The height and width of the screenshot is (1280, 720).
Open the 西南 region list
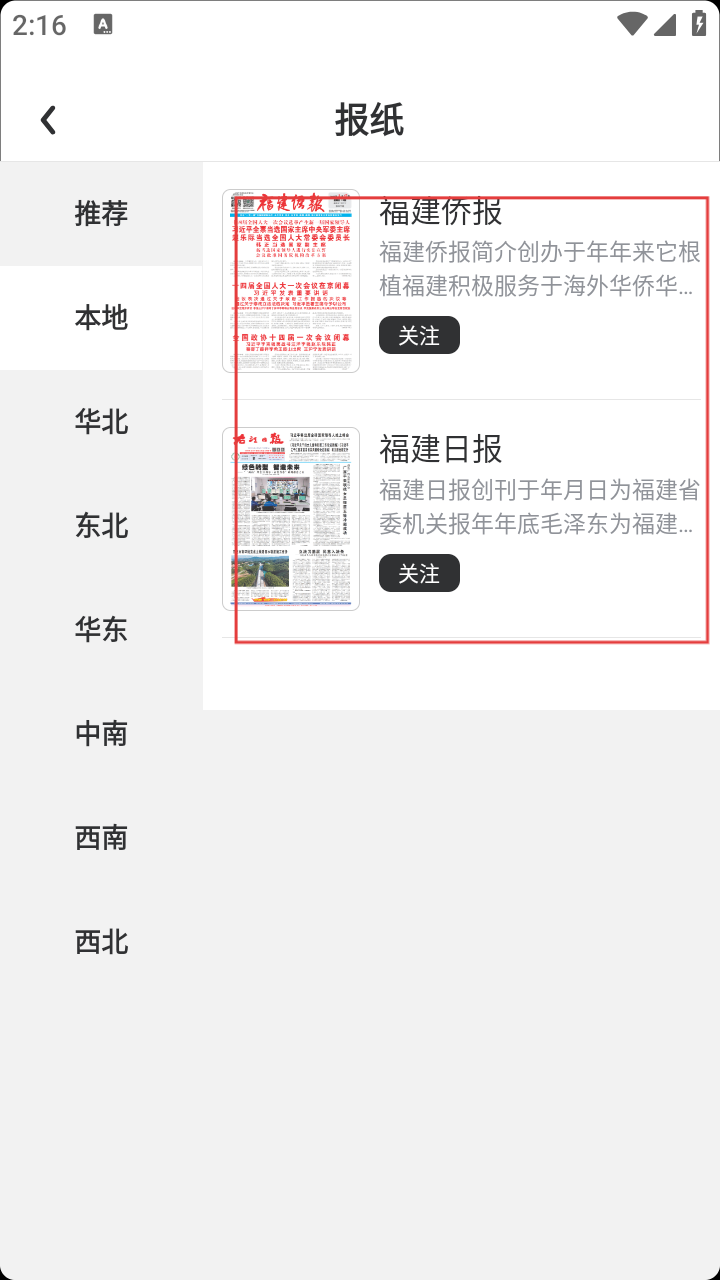click(101, 837)
